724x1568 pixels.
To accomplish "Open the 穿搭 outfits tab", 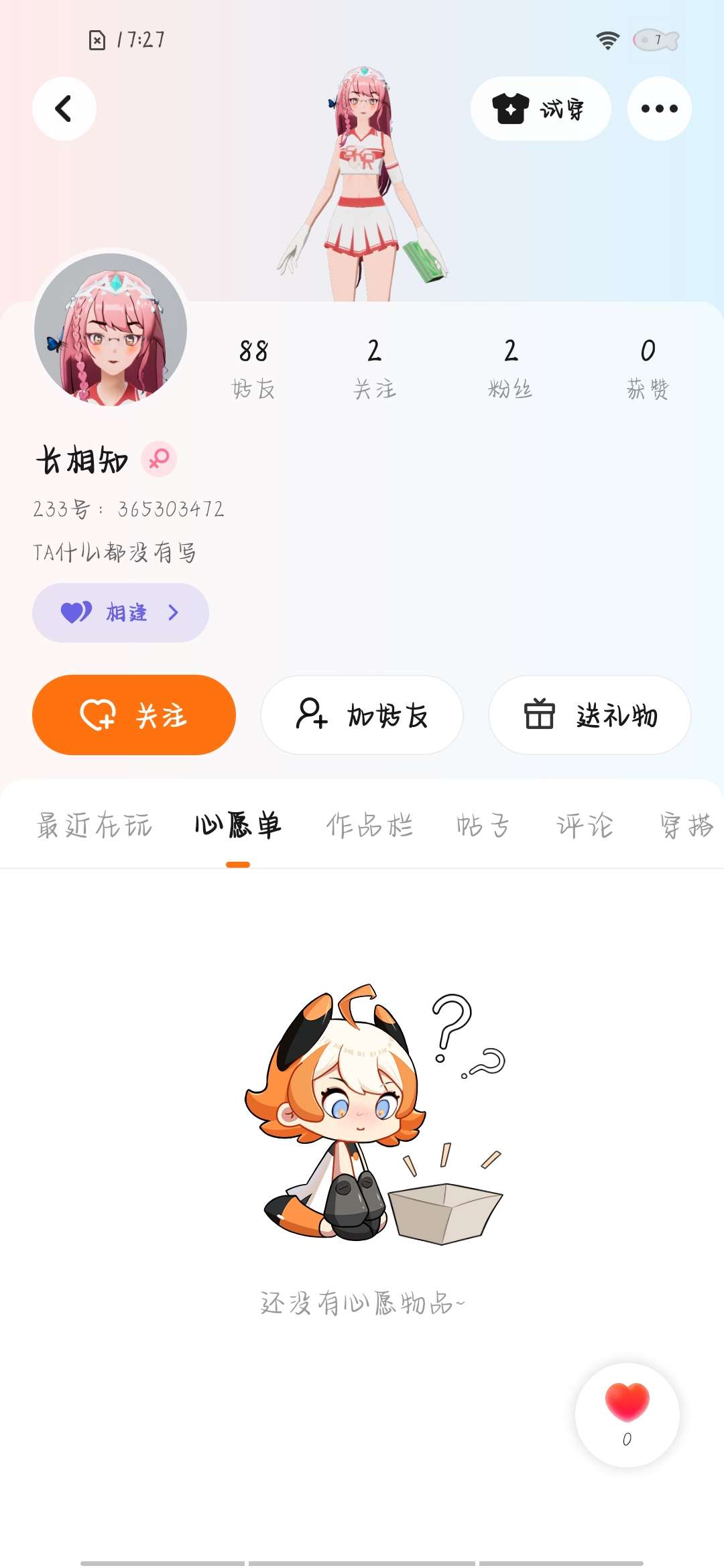I will pyautogui.click(x=686, y=825).
